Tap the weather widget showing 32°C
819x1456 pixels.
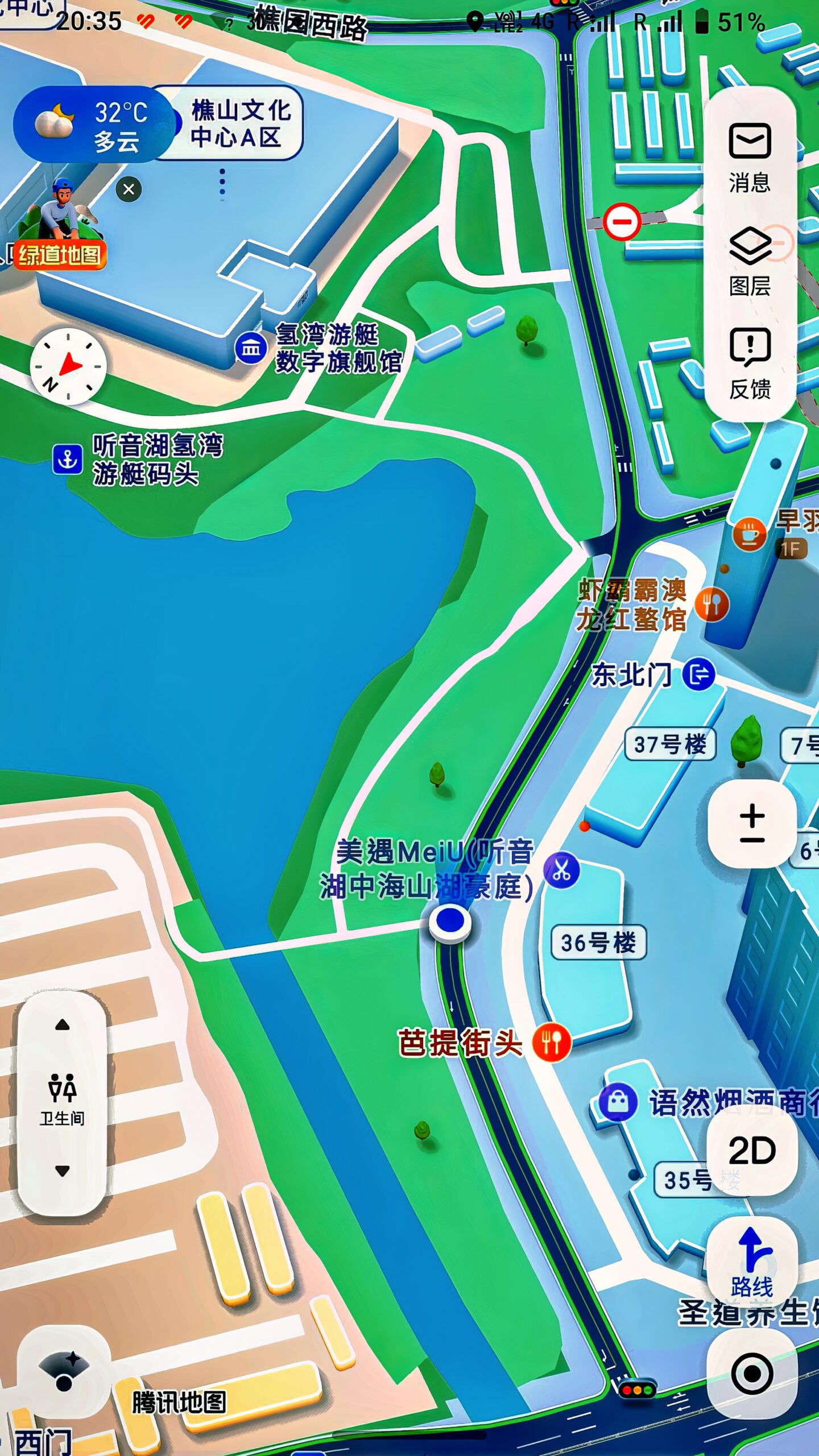click(x=94, y=125)
